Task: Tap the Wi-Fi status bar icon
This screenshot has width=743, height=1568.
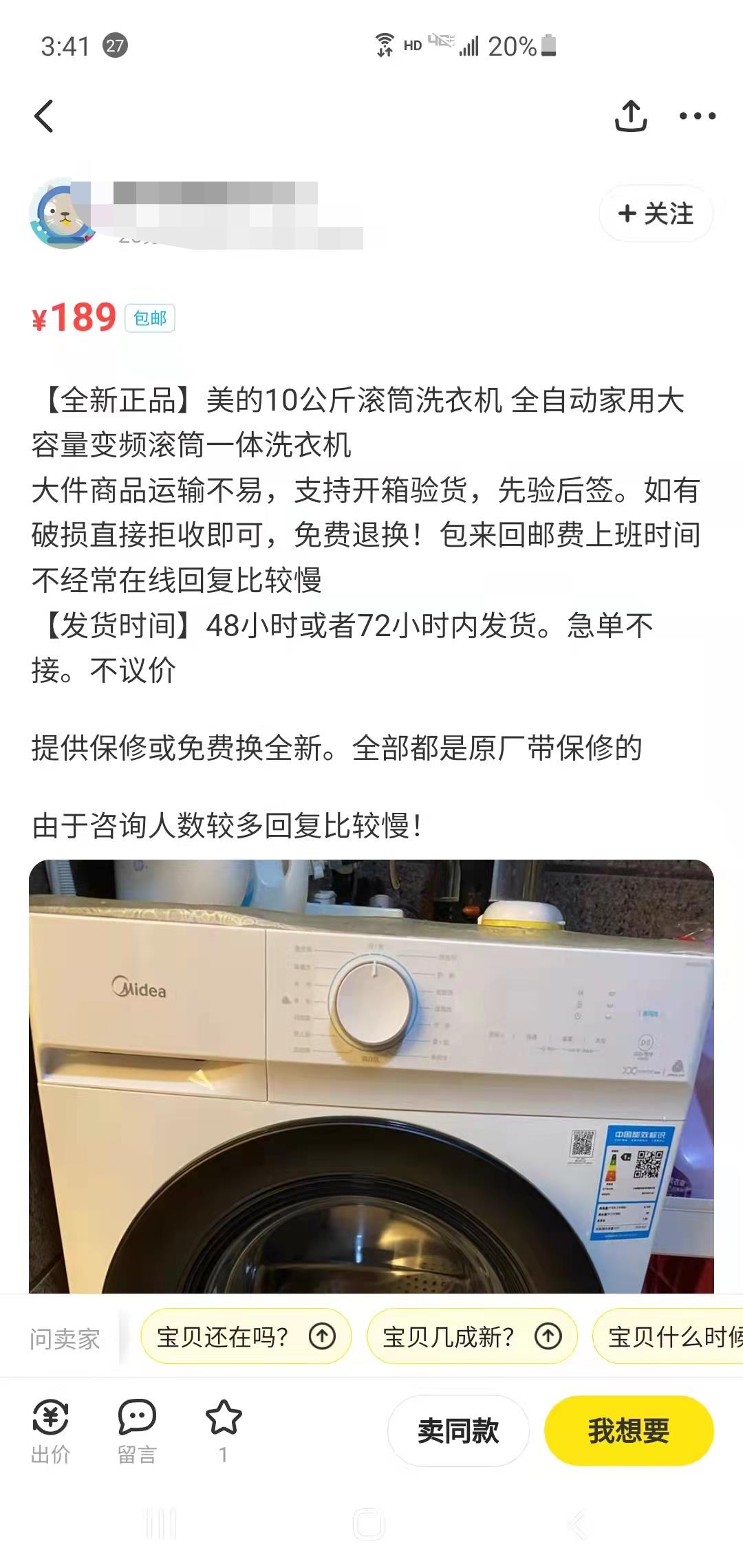Action: 383,43
